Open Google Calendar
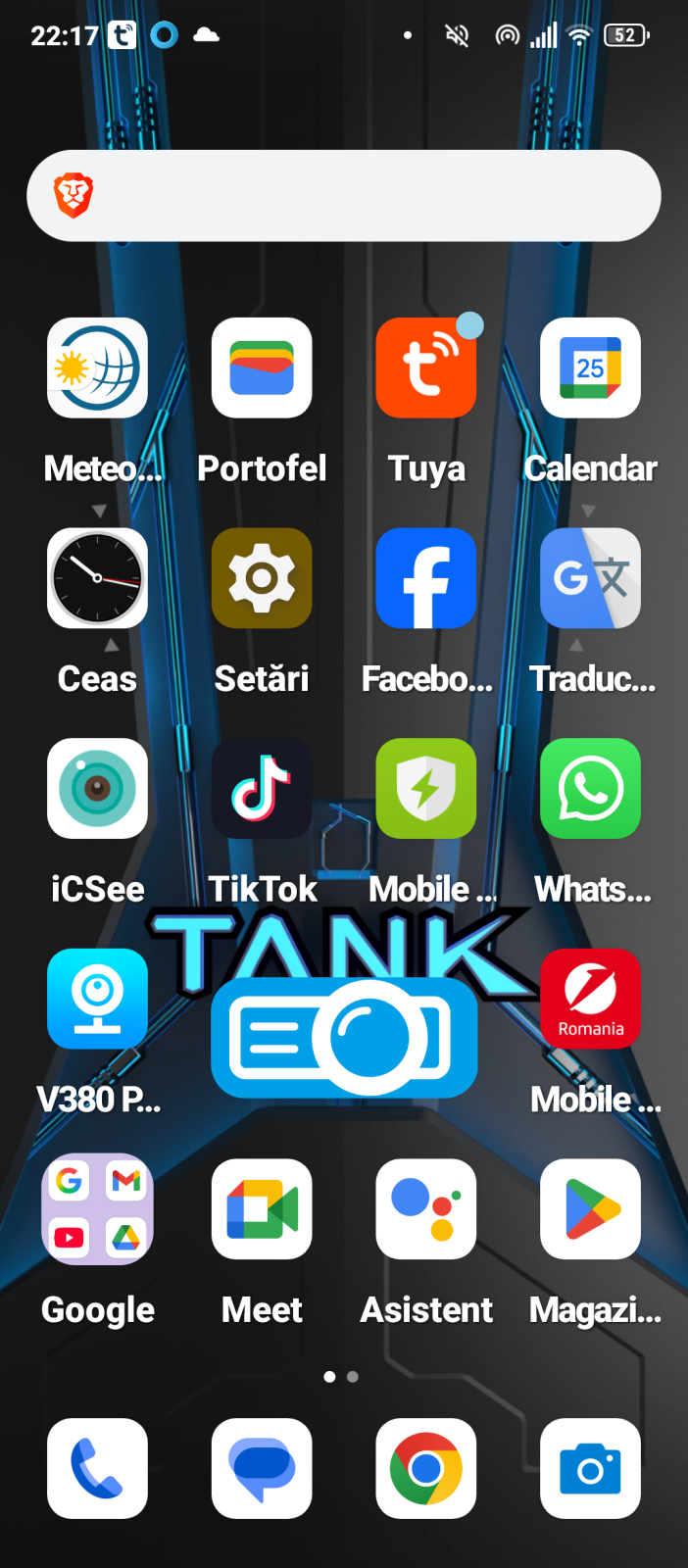 tap(590, 368)
